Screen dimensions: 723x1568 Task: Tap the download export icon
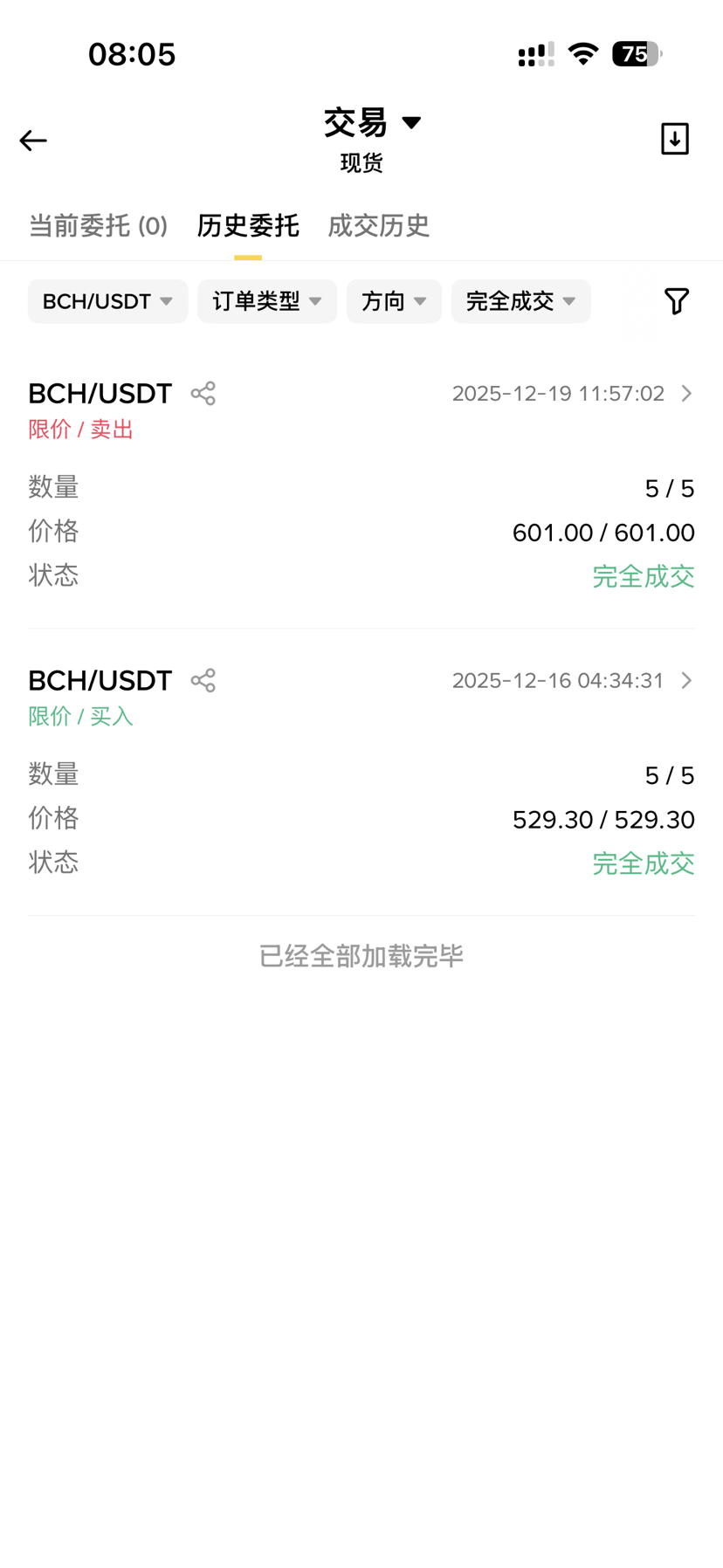click(x=675, y=139)
